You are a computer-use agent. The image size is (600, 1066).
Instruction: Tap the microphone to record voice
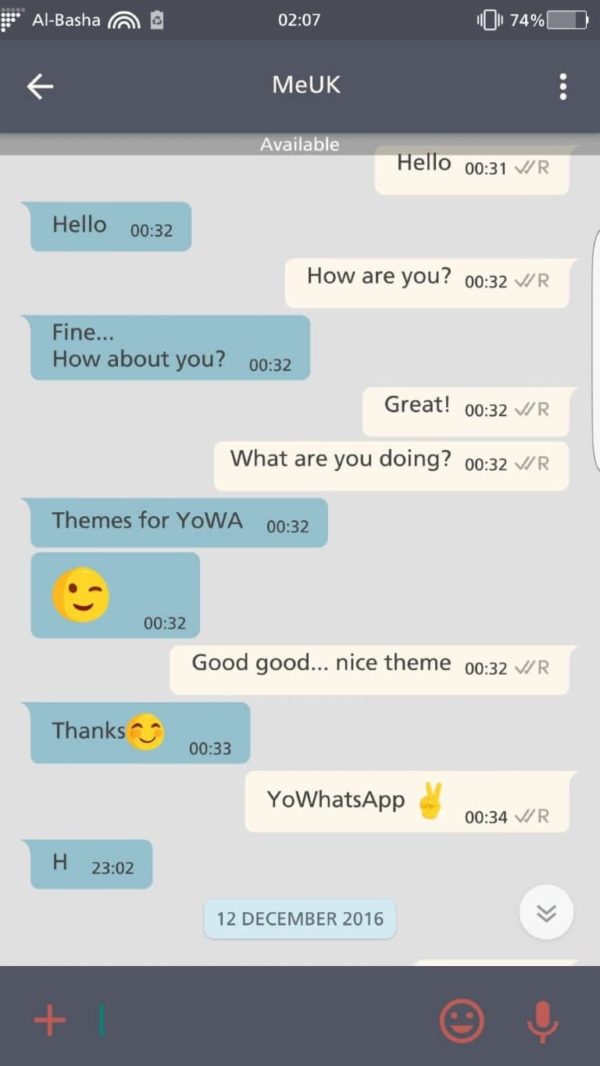click(543, 1020)
